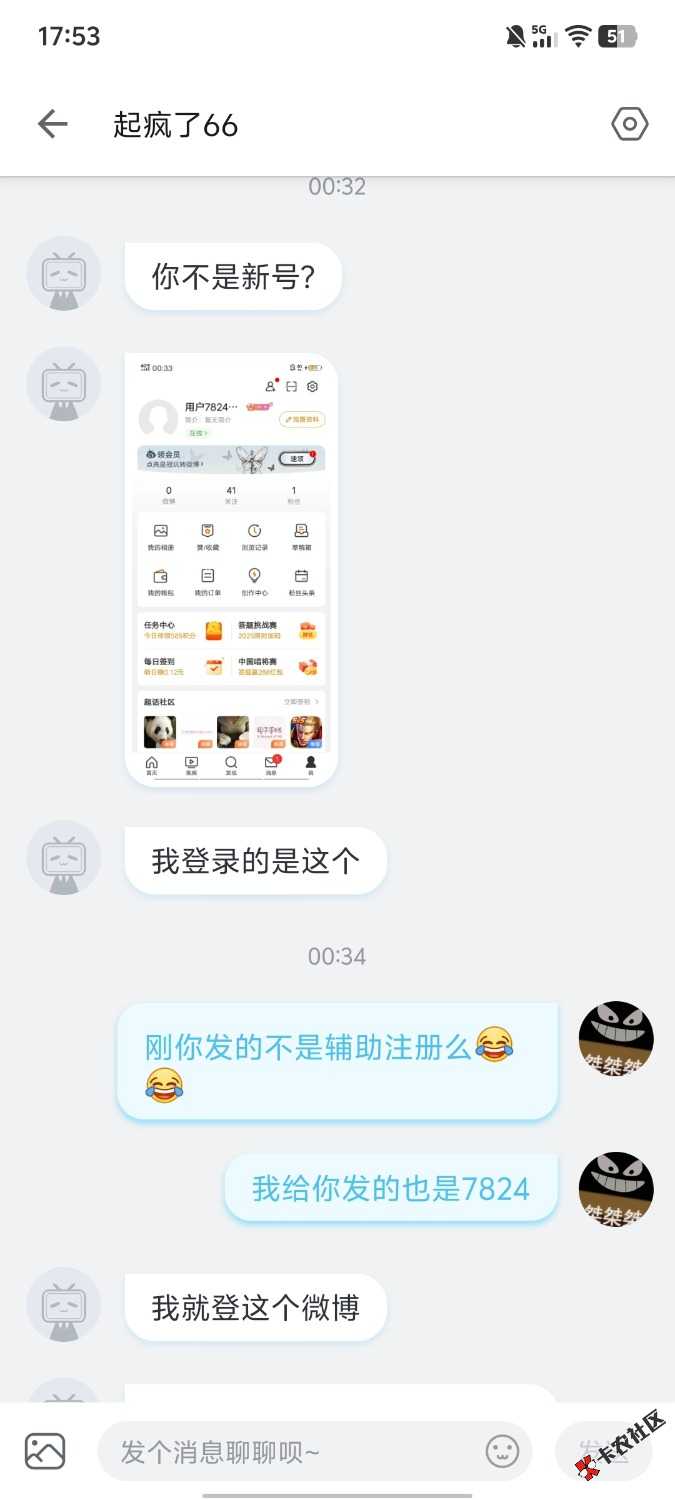Open chat settings hexagon icon
Viewport: 675px width, 1500px height.
tap(629, 124)
